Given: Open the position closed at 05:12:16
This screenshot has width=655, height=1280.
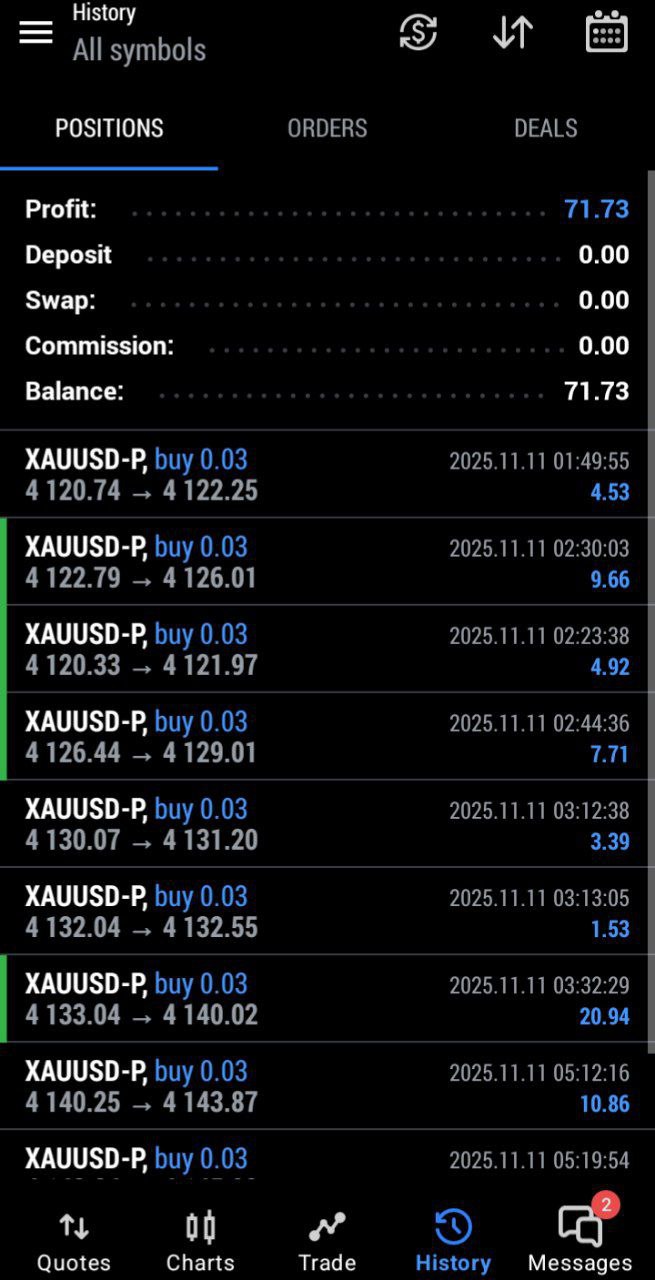Looking at the screenshot, I should (x=327, y=1086).
